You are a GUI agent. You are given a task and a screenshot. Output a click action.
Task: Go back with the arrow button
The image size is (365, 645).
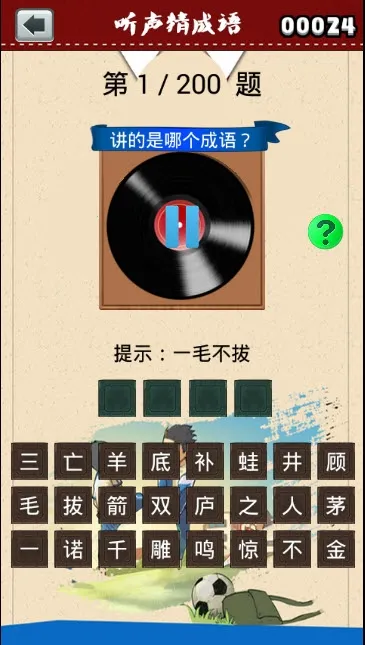tap(35, 25)
